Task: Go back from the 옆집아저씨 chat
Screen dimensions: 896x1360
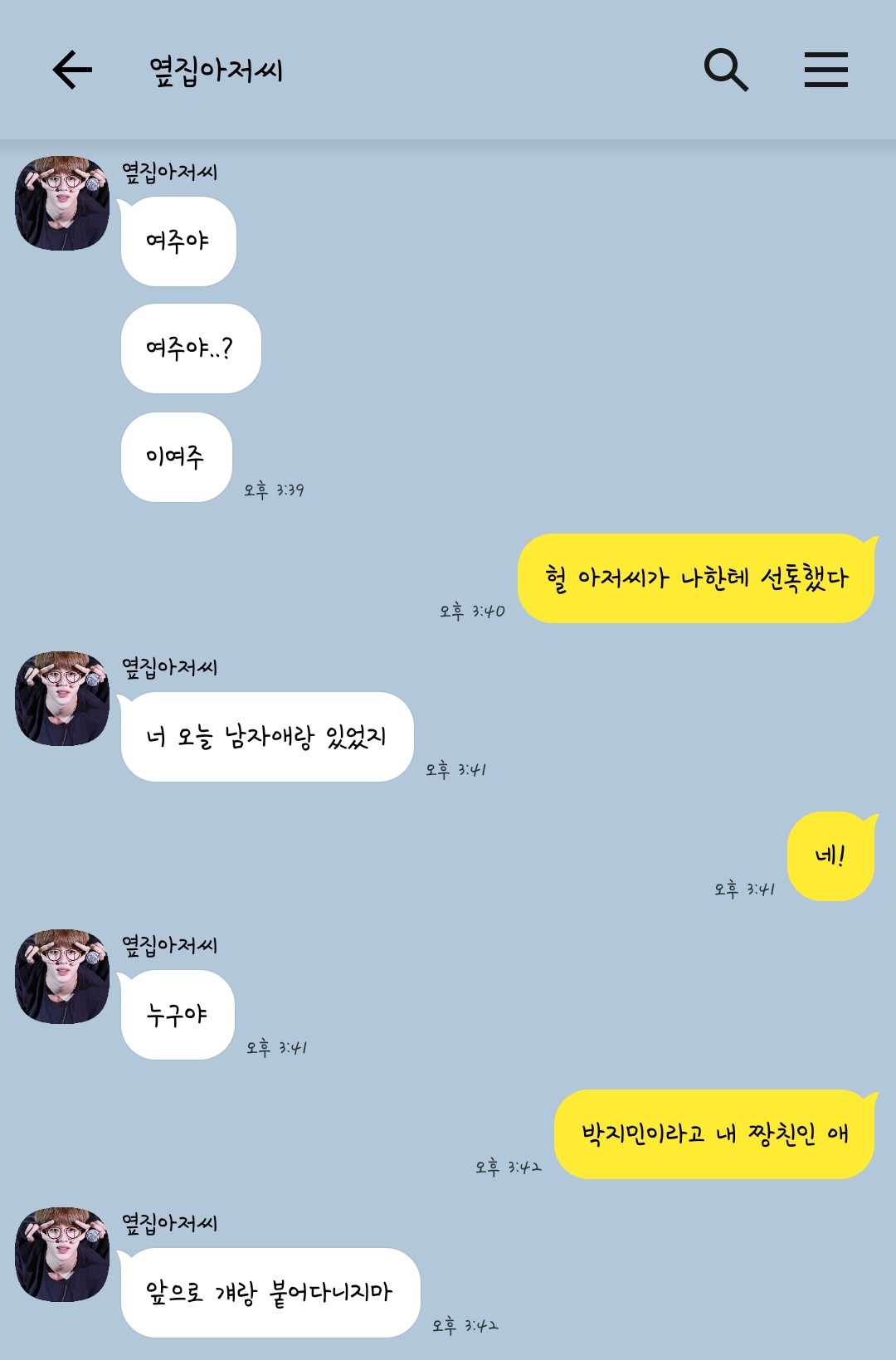Action: (x=72, y=70)
